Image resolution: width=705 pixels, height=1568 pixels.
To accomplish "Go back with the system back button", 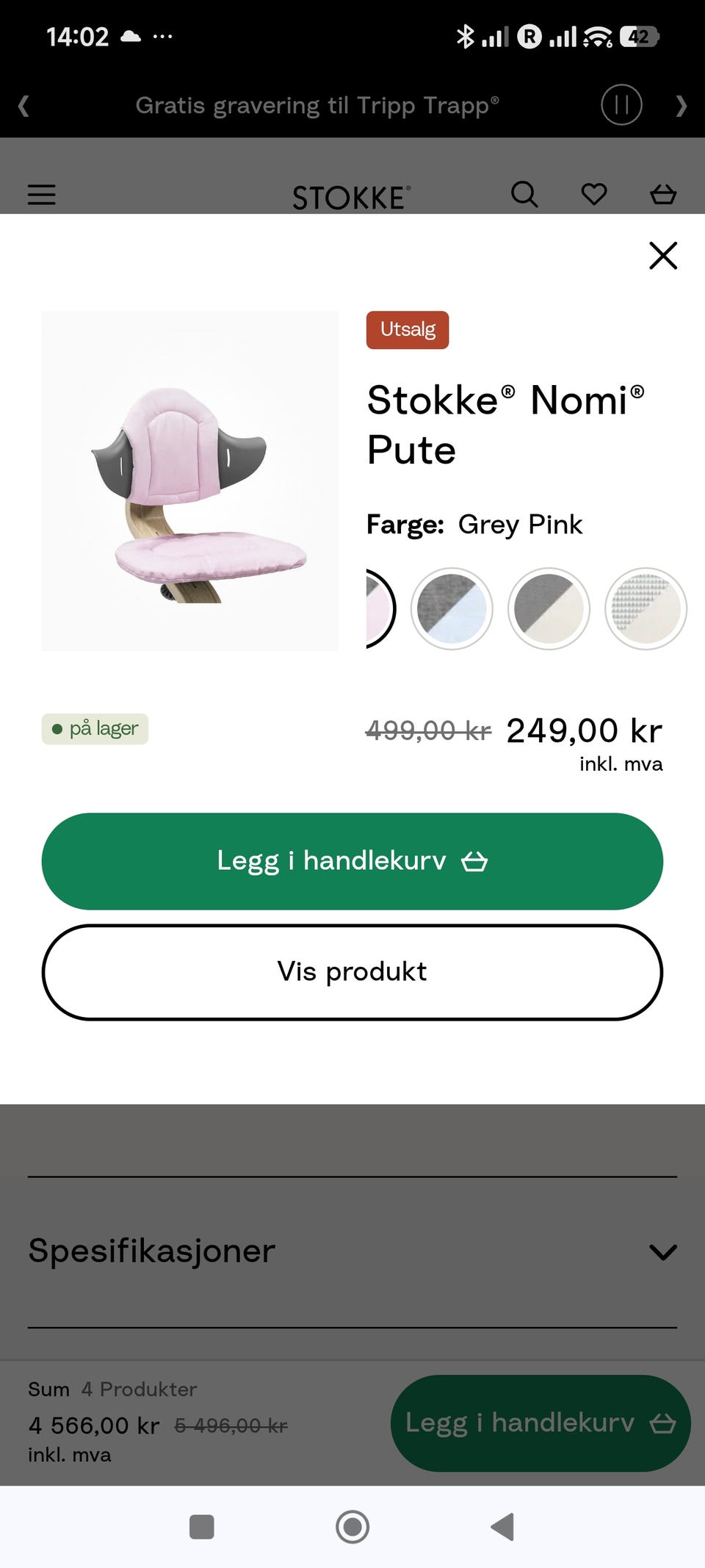I will [502, 1526].
